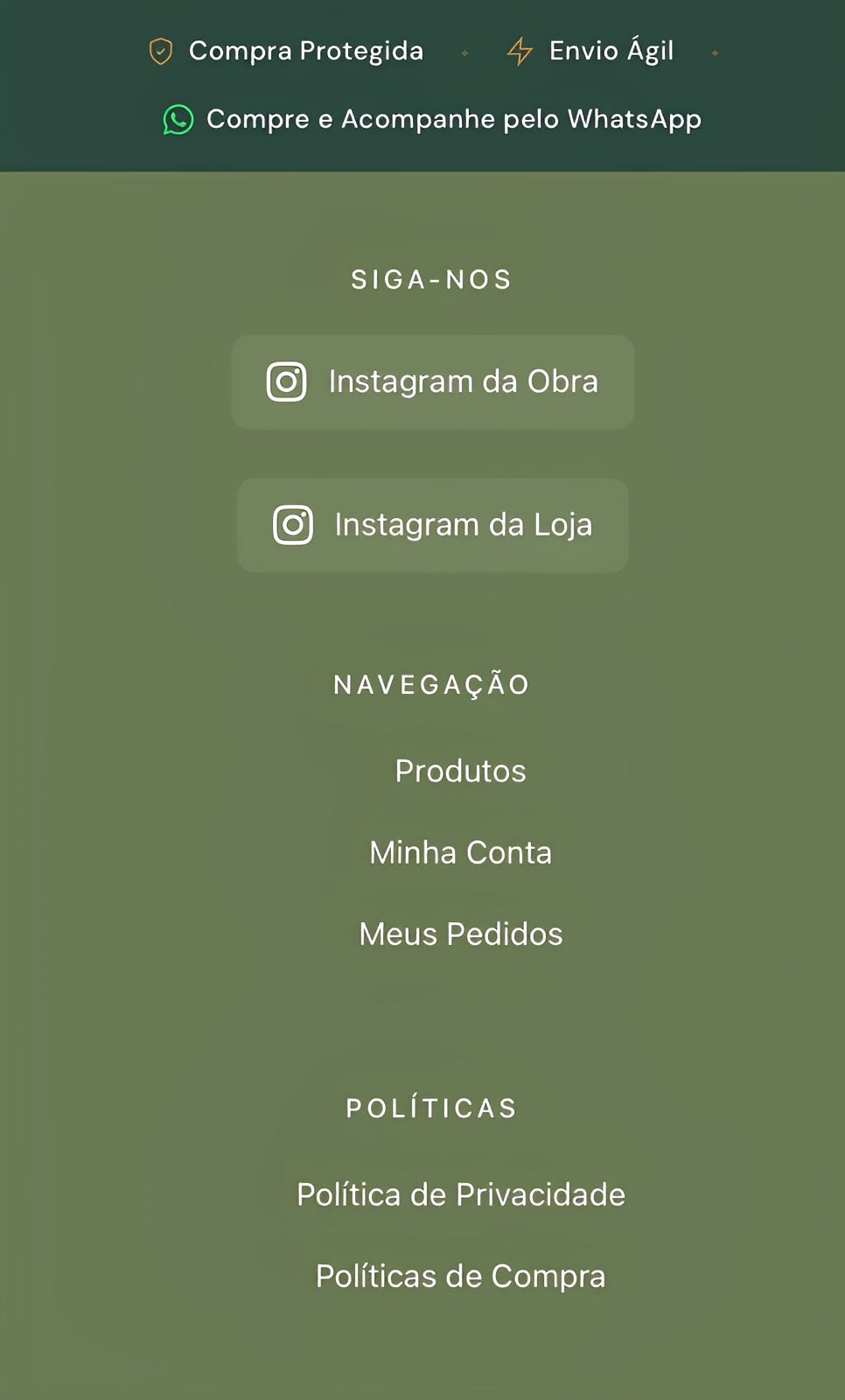
Task: Open Instagram da Obra
Action: click(x=432, y=382)
